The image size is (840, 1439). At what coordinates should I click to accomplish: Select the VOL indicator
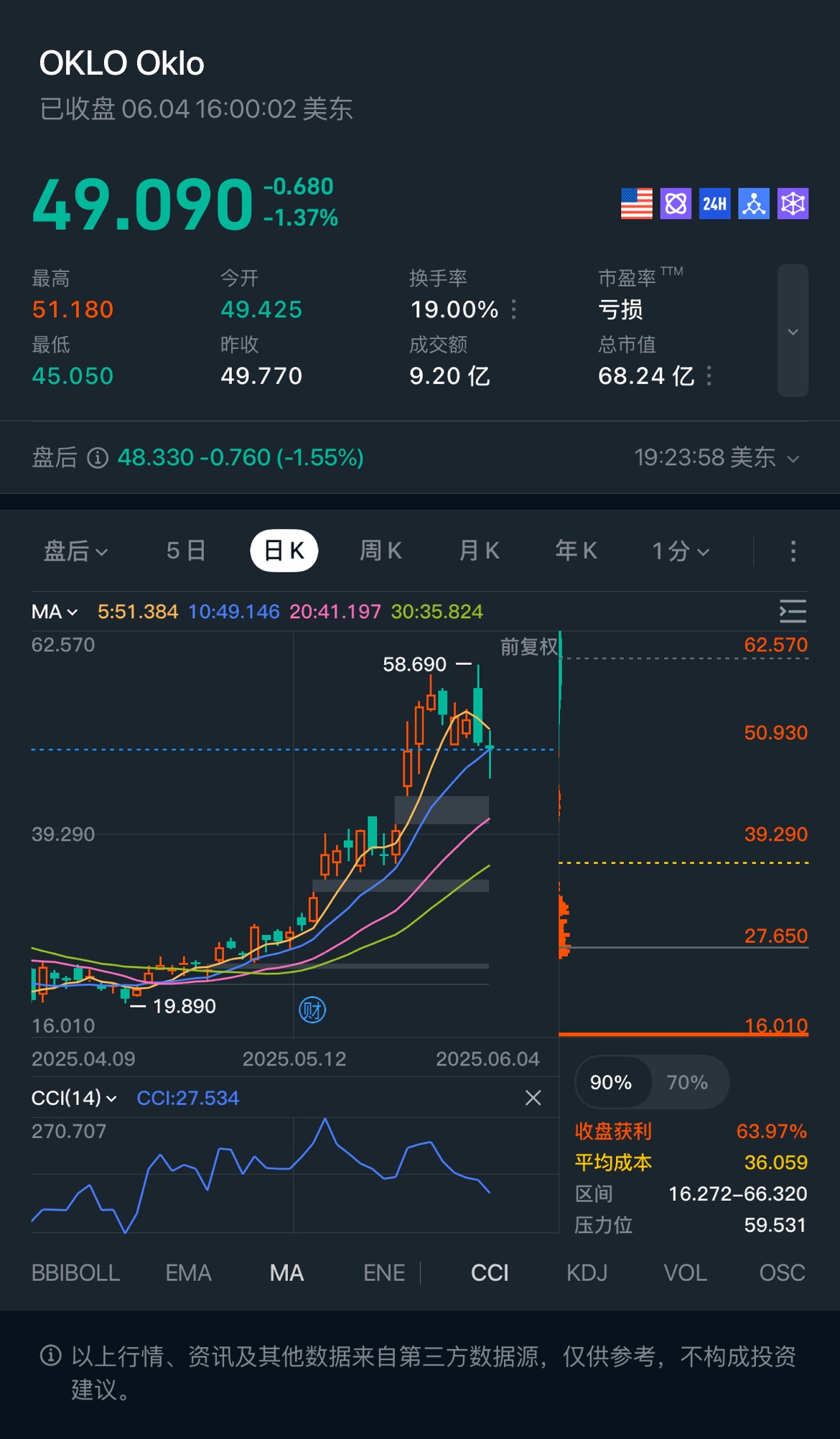[x=685, y=1273]
